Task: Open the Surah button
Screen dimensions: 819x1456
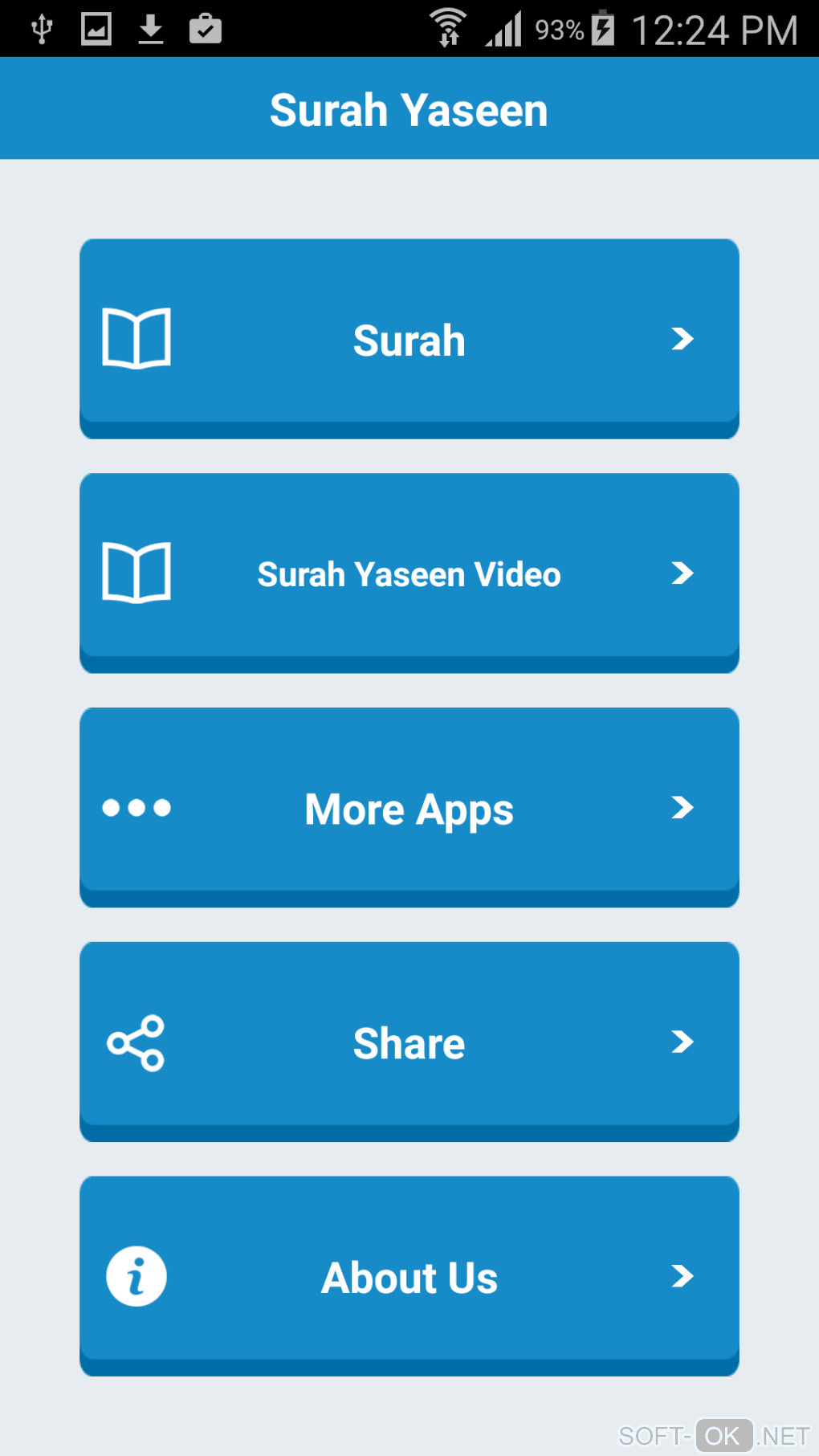Action: click(409, 339)
